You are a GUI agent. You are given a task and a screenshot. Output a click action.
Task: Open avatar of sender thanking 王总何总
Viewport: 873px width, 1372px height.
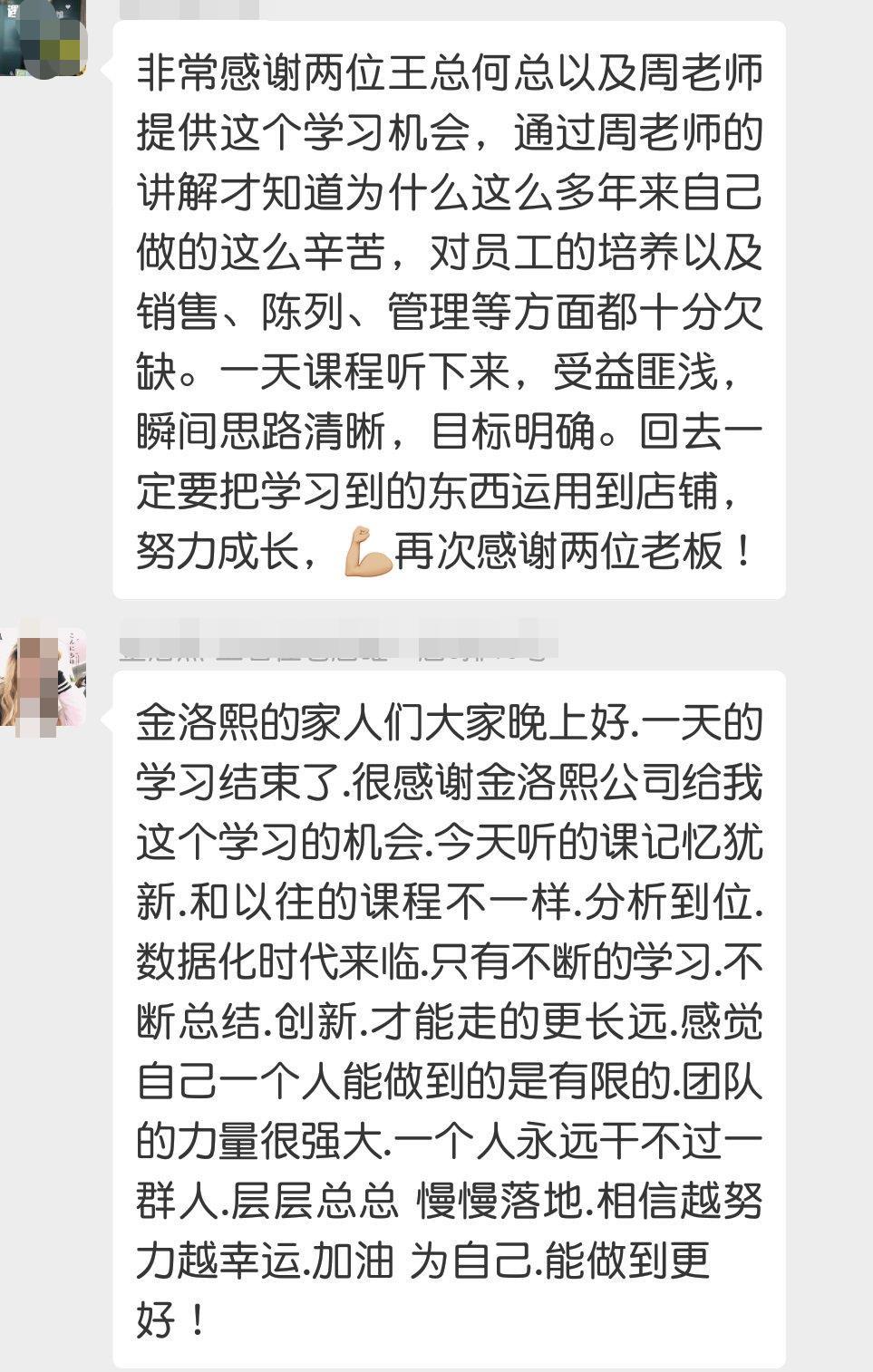coord(43,36)
